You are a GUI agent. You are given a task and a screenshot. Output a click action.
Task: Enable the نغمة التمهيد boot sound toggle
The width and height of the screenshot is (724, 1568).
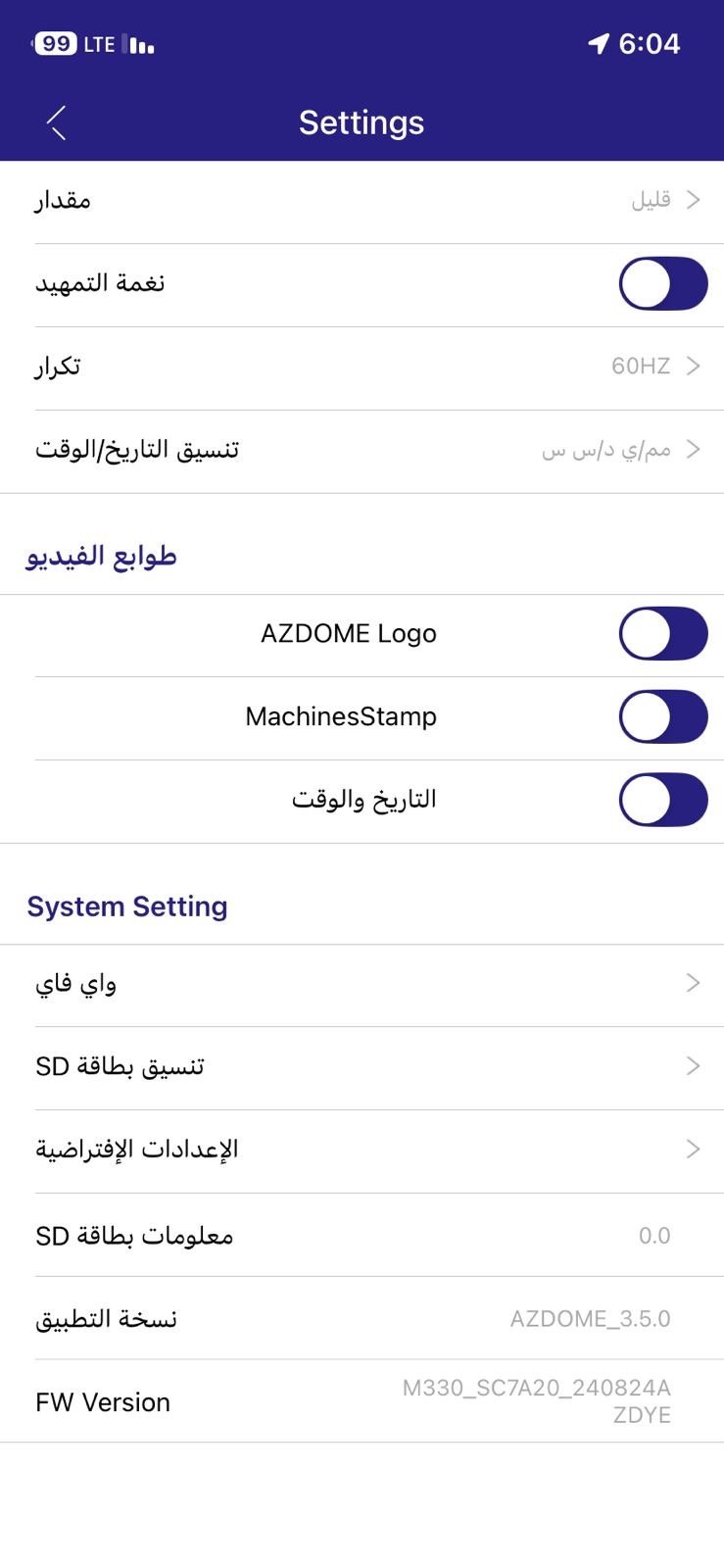[662, 283]
